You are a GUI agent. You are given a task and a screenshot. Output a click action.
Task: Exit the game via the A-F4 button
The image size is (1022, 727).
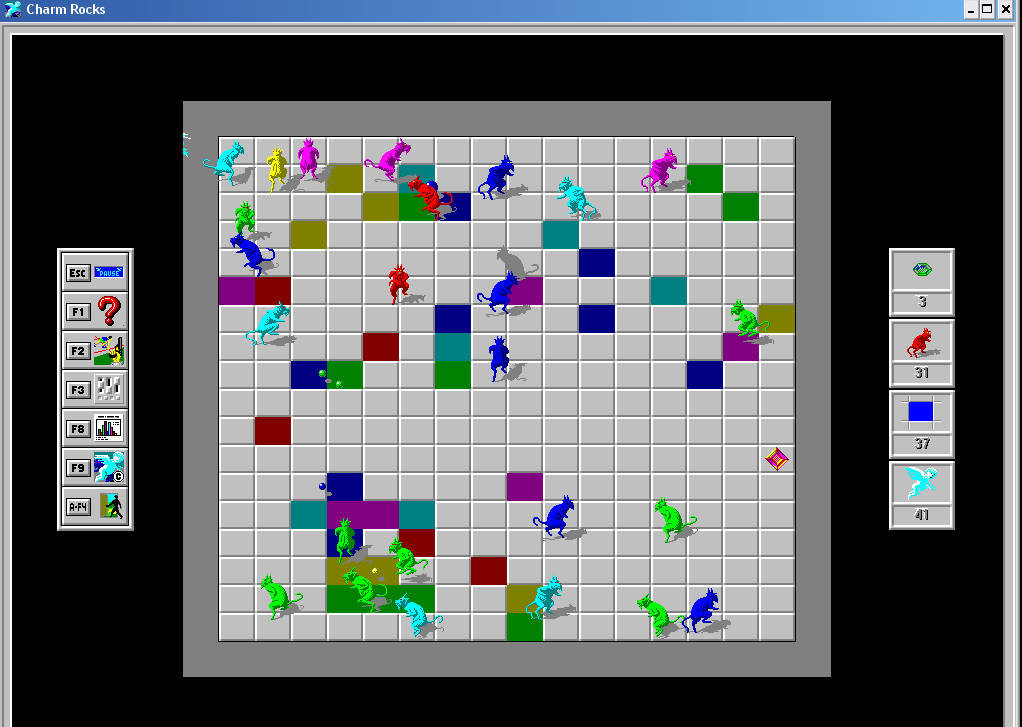[95, 506]
